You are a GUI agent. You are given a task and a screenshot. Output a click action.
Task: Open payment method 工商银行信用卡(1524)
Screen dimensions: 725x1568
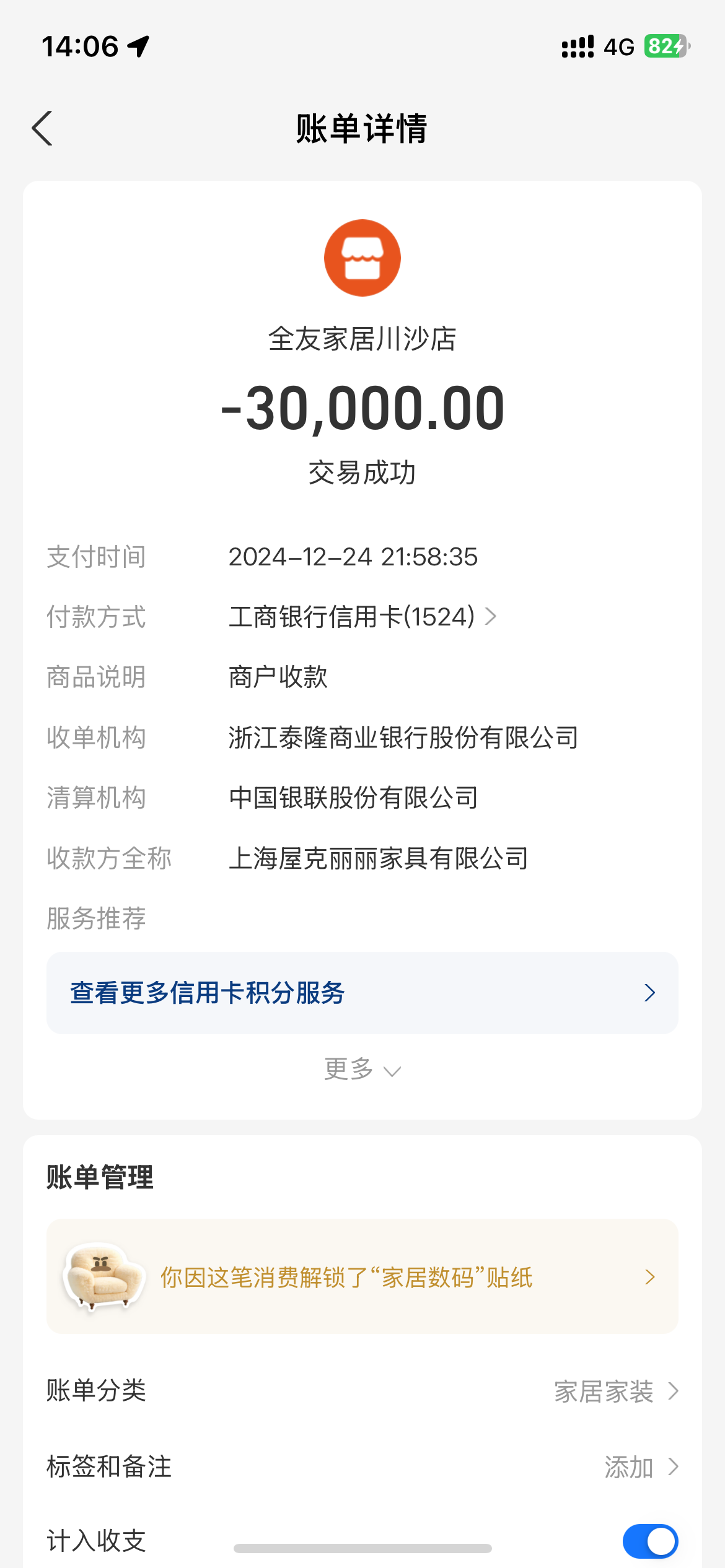362,617
